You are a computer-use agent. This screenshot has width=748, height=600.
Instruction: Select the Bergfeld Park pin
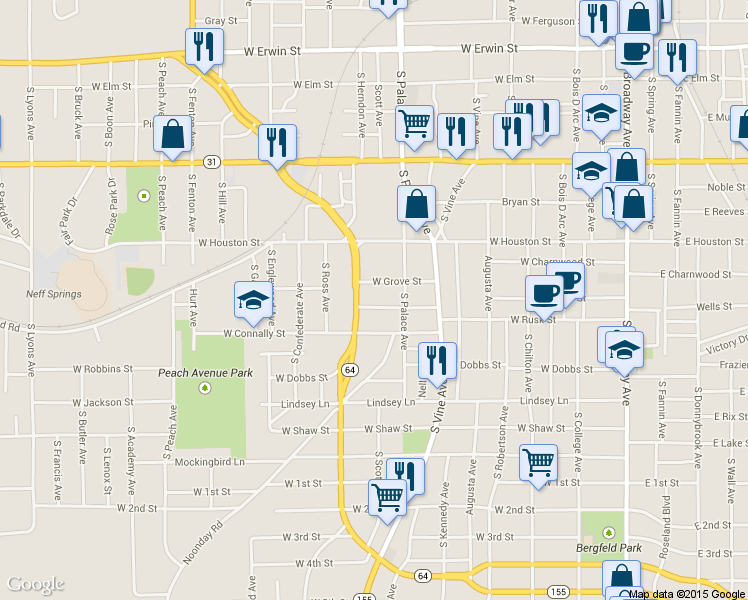click(609, 532)
